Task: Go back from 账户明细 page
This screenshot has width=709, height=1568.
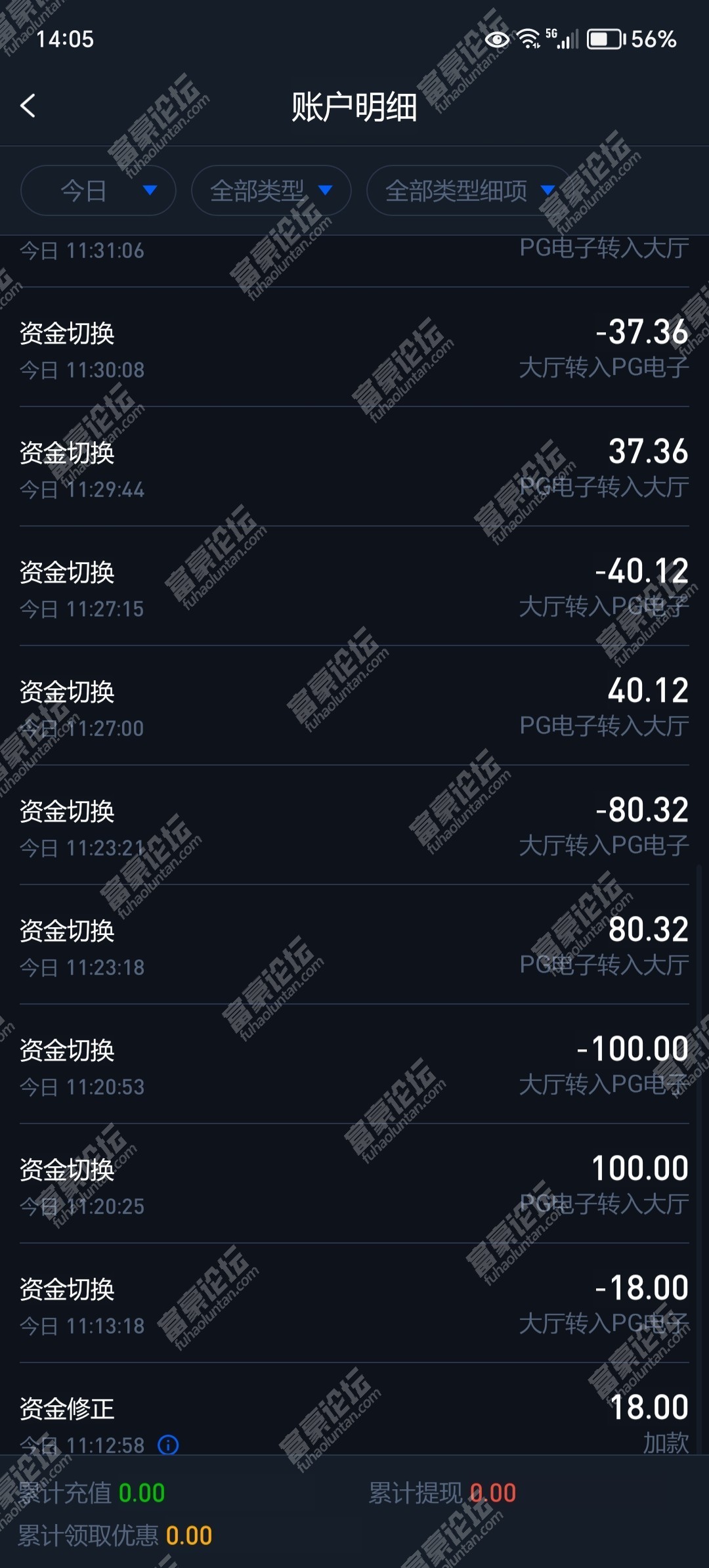Action: 28,106
